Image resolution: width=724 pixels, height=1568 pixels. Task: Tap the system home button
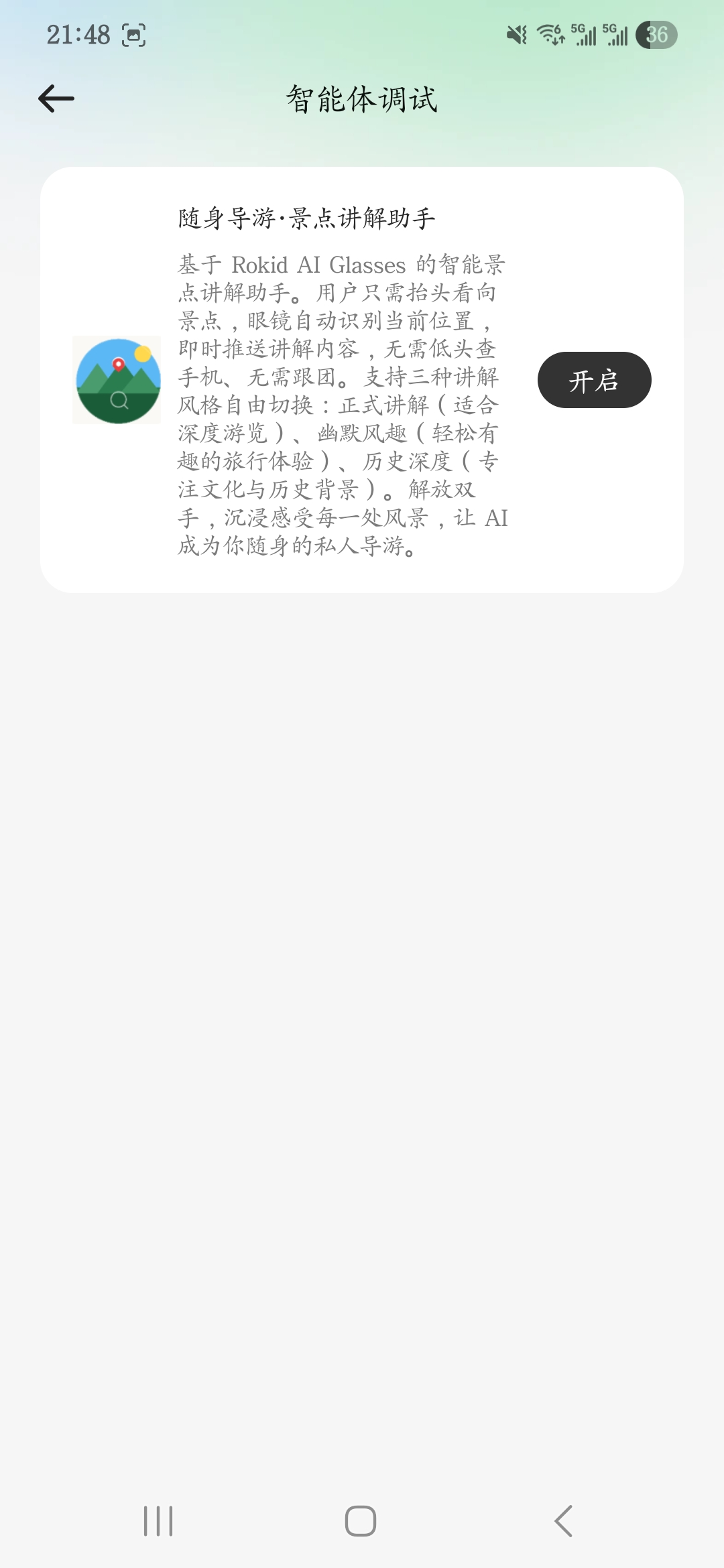(x=361, y=1520)
